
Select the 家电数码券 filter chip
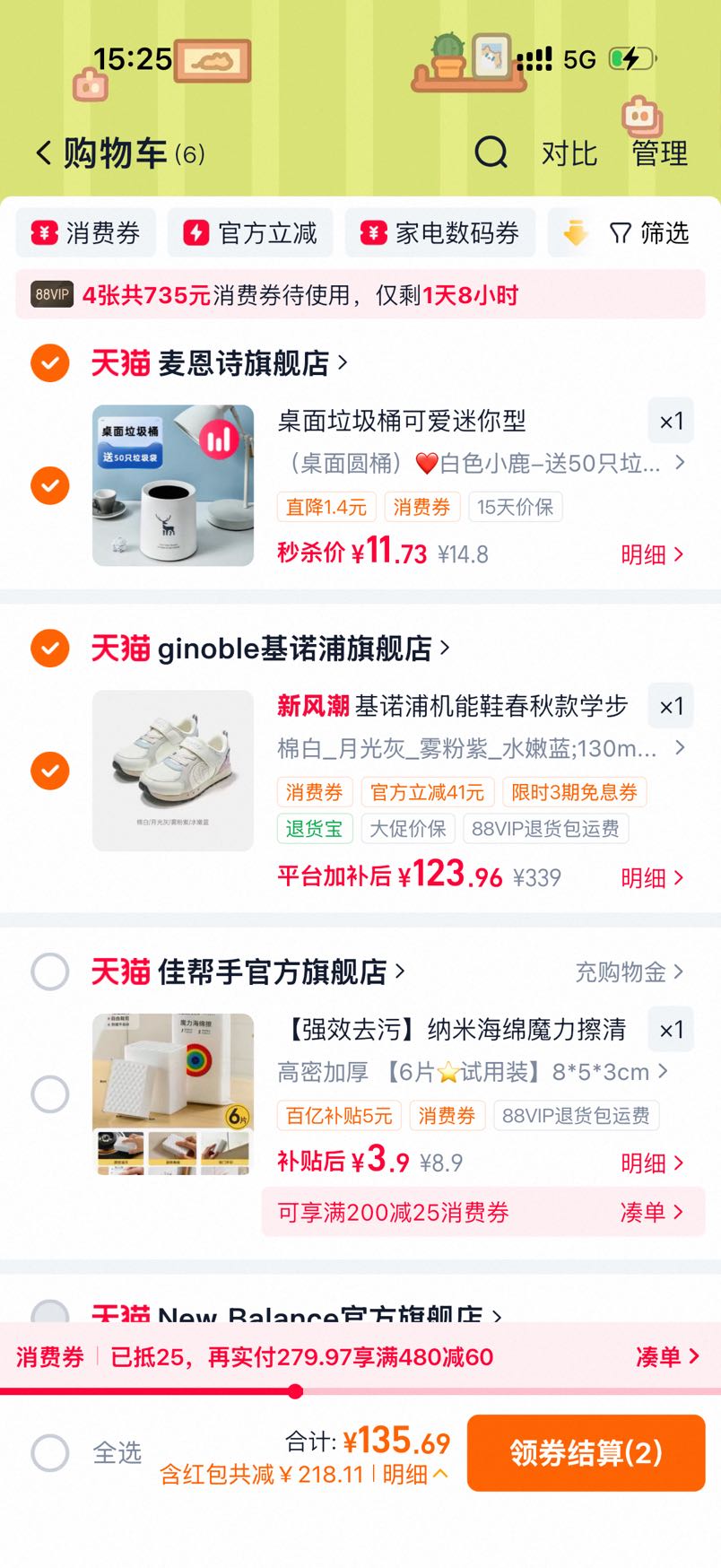click(x=440, y=233)
